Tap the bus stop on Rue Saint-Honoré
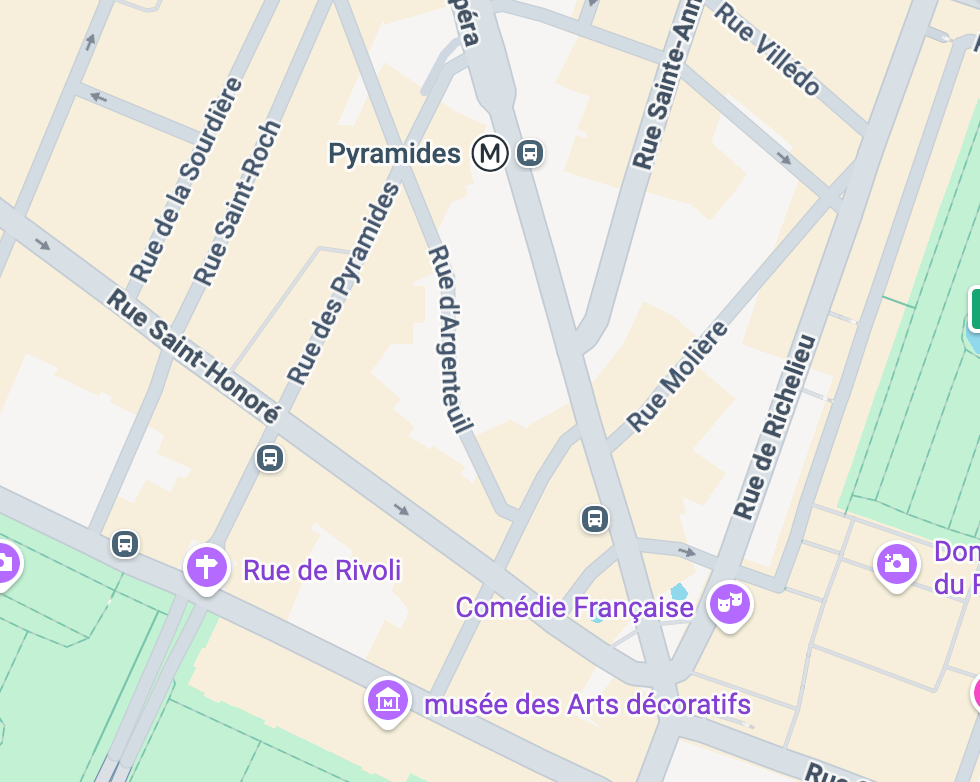The image size is (980, 782). 269,458
